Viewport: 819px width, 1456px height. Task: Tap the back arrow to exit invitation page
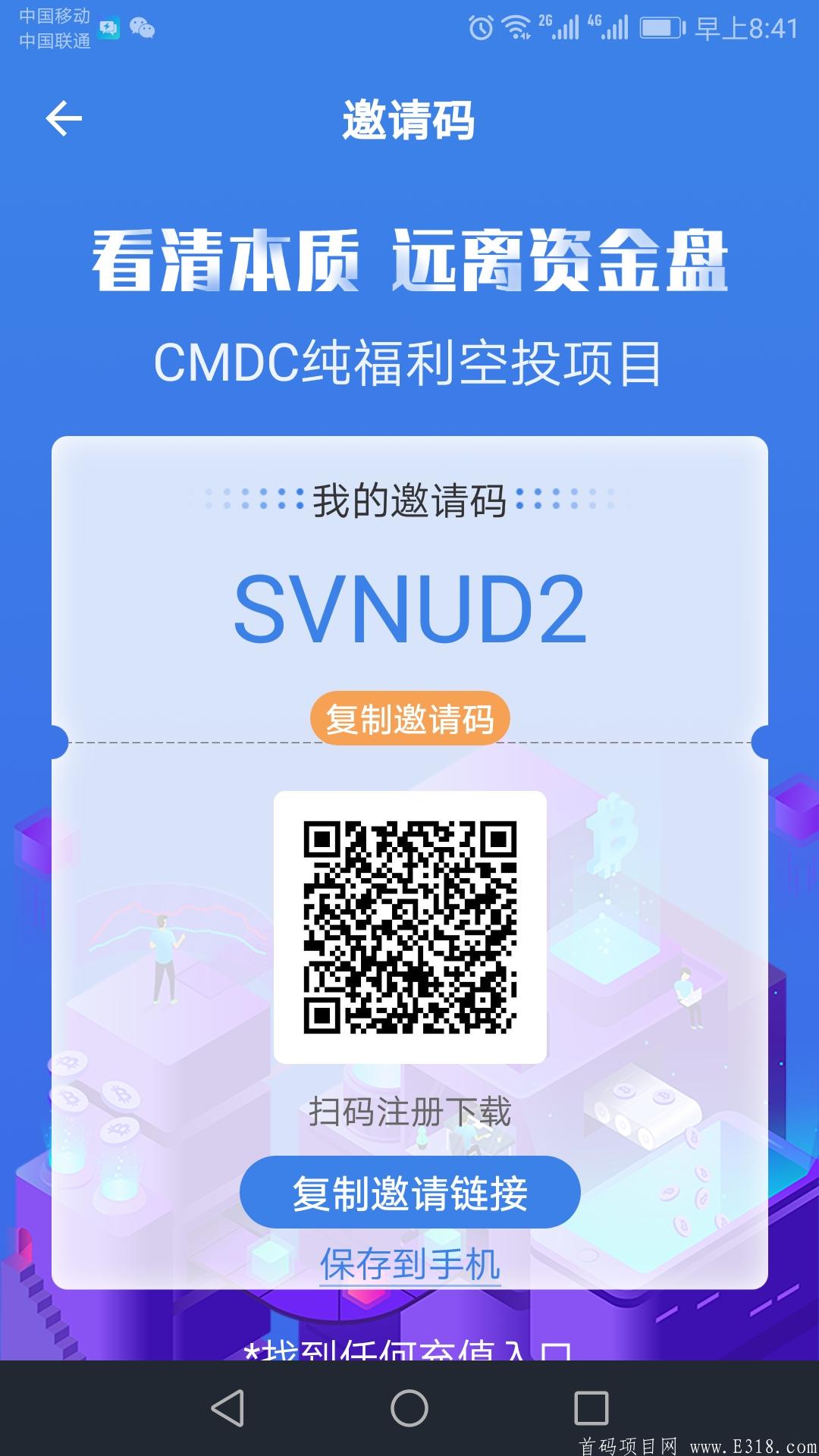click(x=64, y=118)
